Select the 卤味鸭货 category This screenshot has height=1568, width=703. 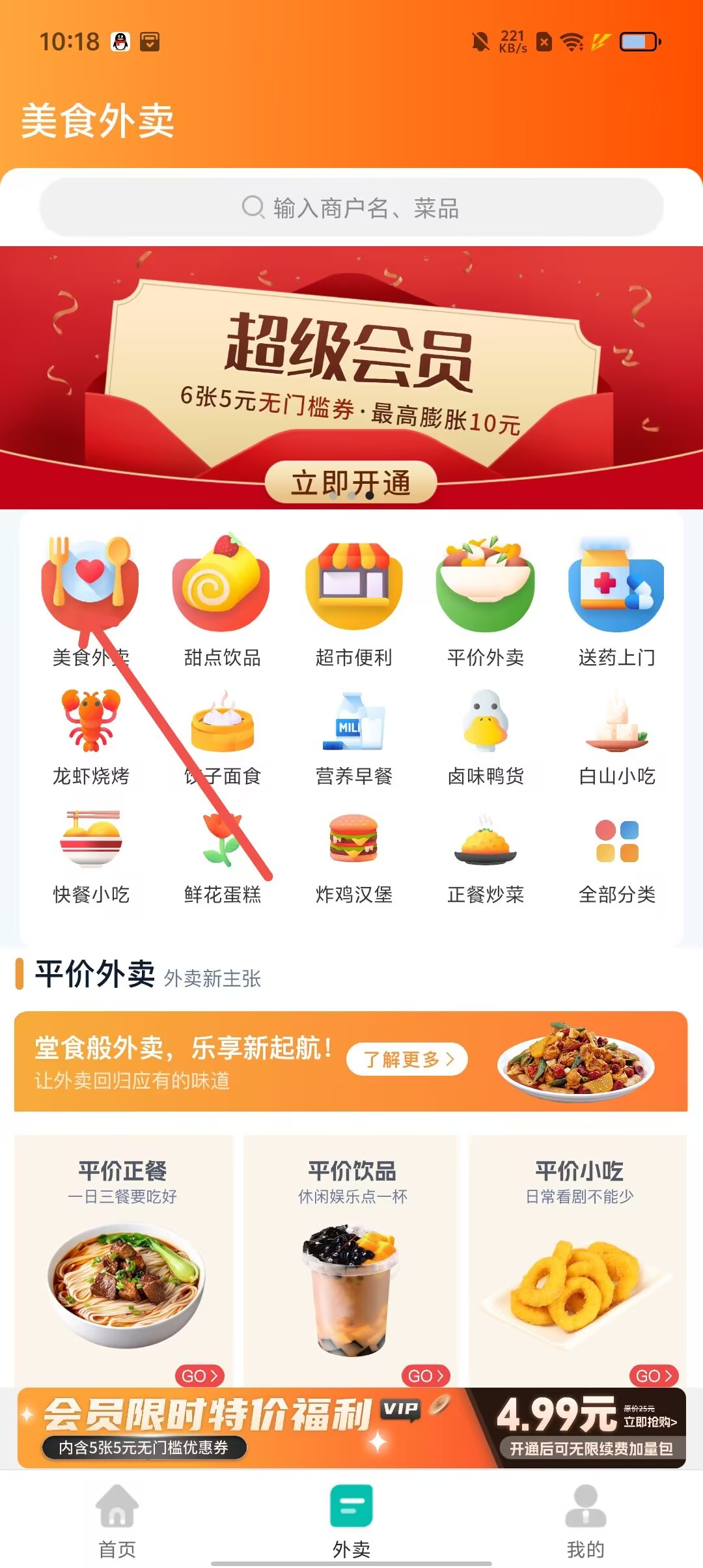click(x=485, y=737)
